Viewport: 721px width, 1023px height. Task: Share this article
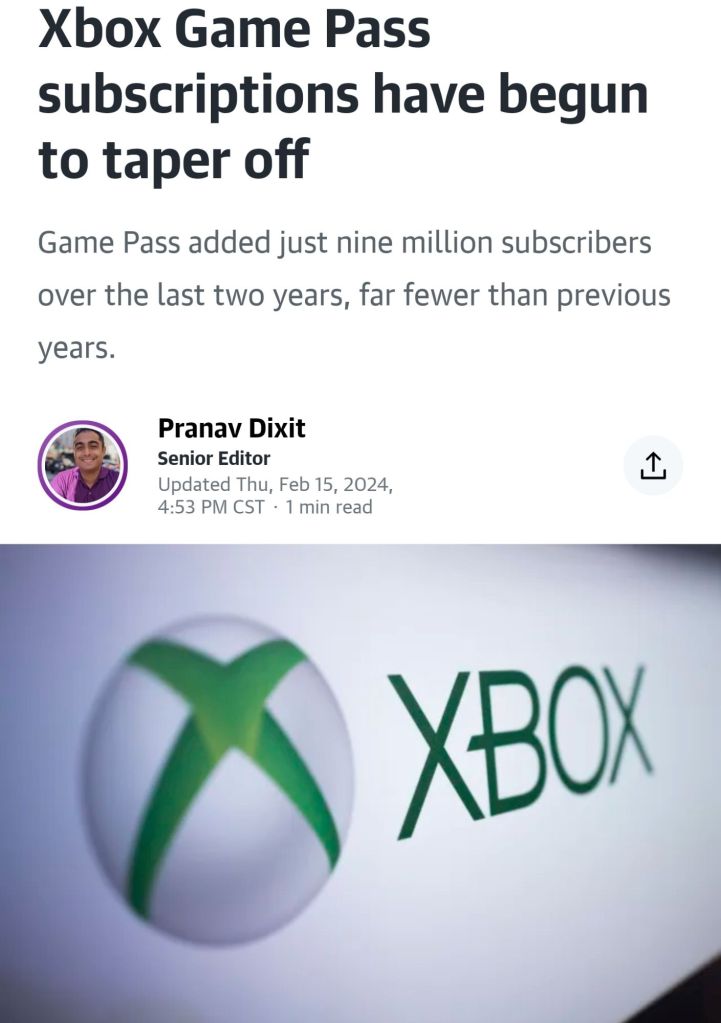point(652,466)
